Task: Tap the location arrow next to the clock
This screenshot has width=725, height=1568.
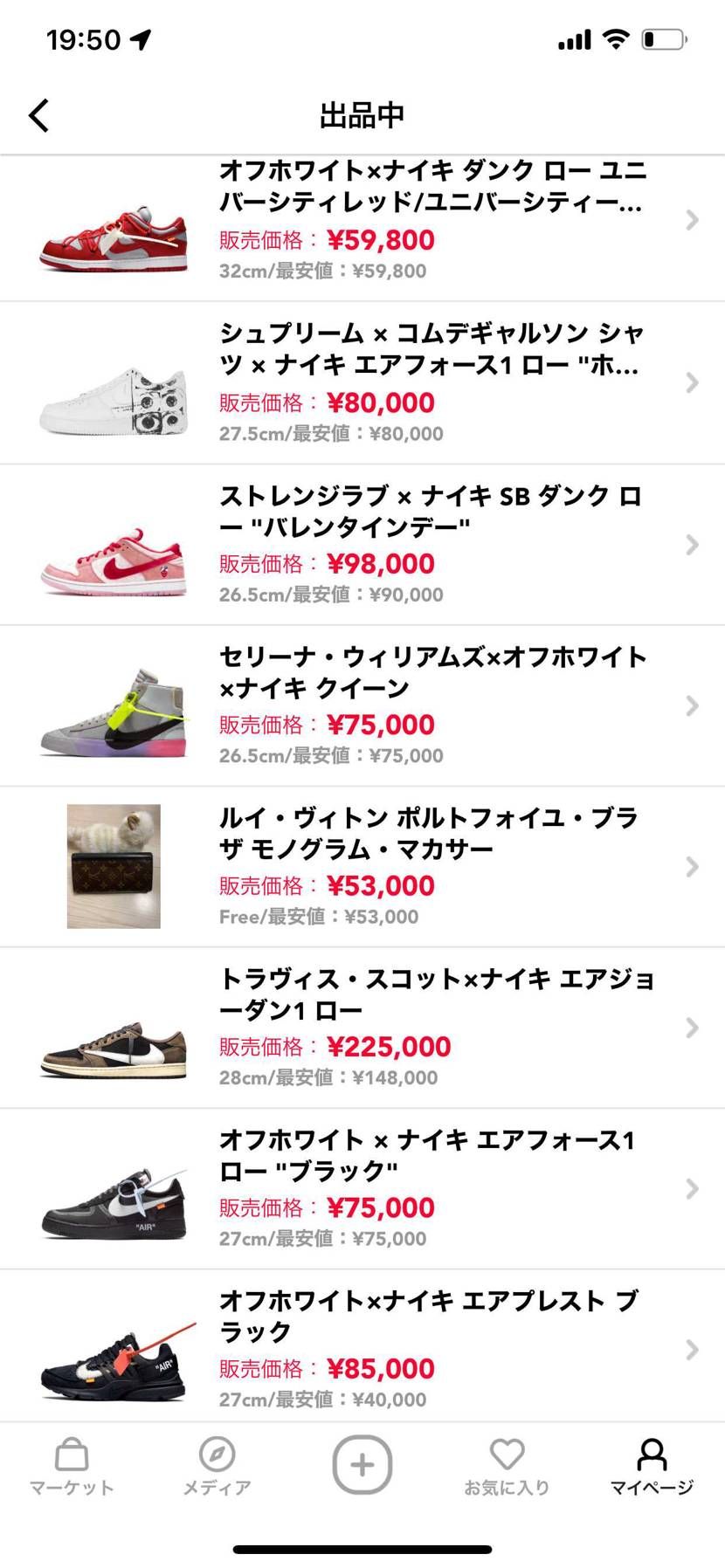Action: 140,38
